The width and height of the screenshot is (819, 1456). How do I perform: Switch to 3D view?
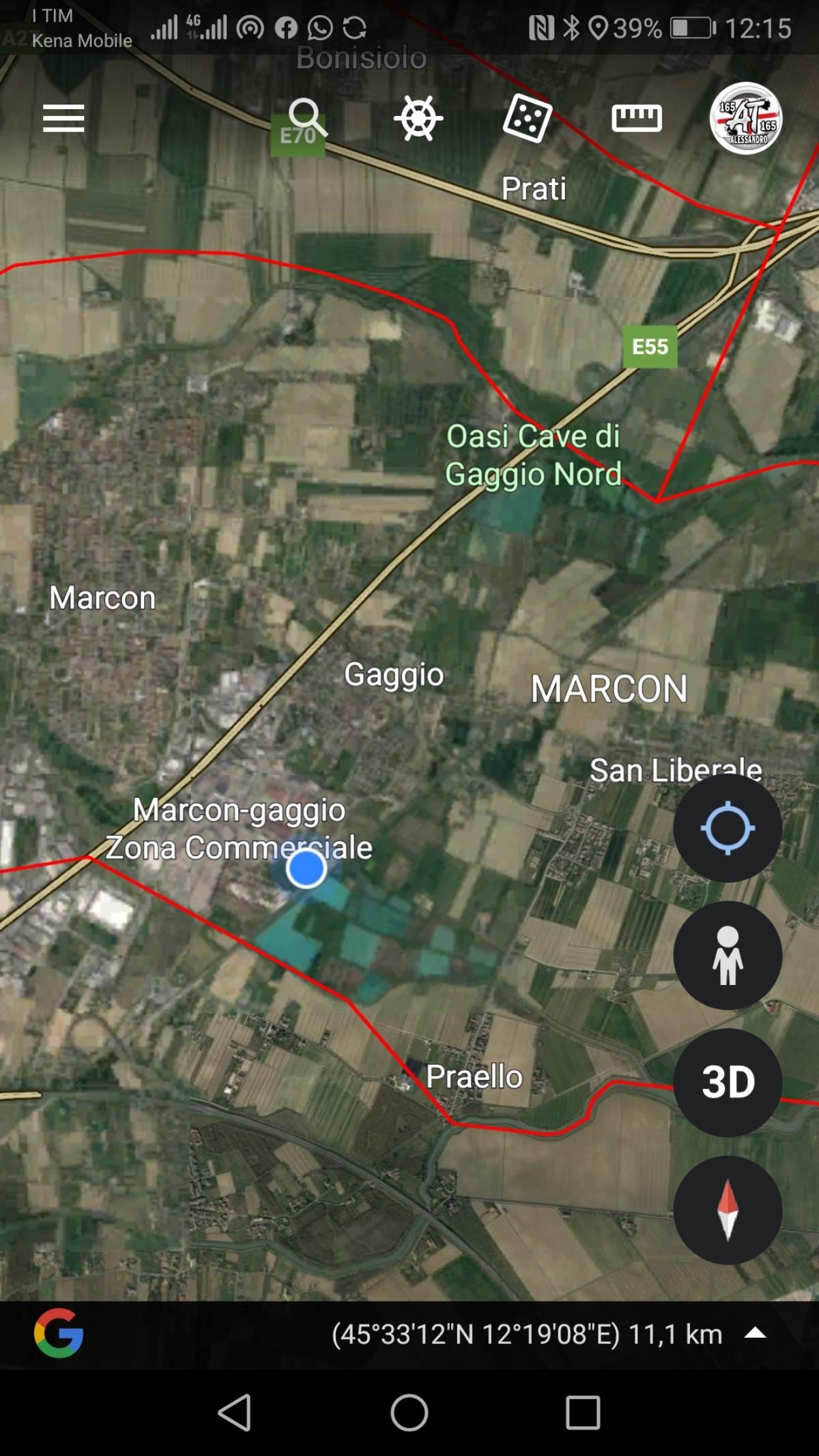[728, 1083]
